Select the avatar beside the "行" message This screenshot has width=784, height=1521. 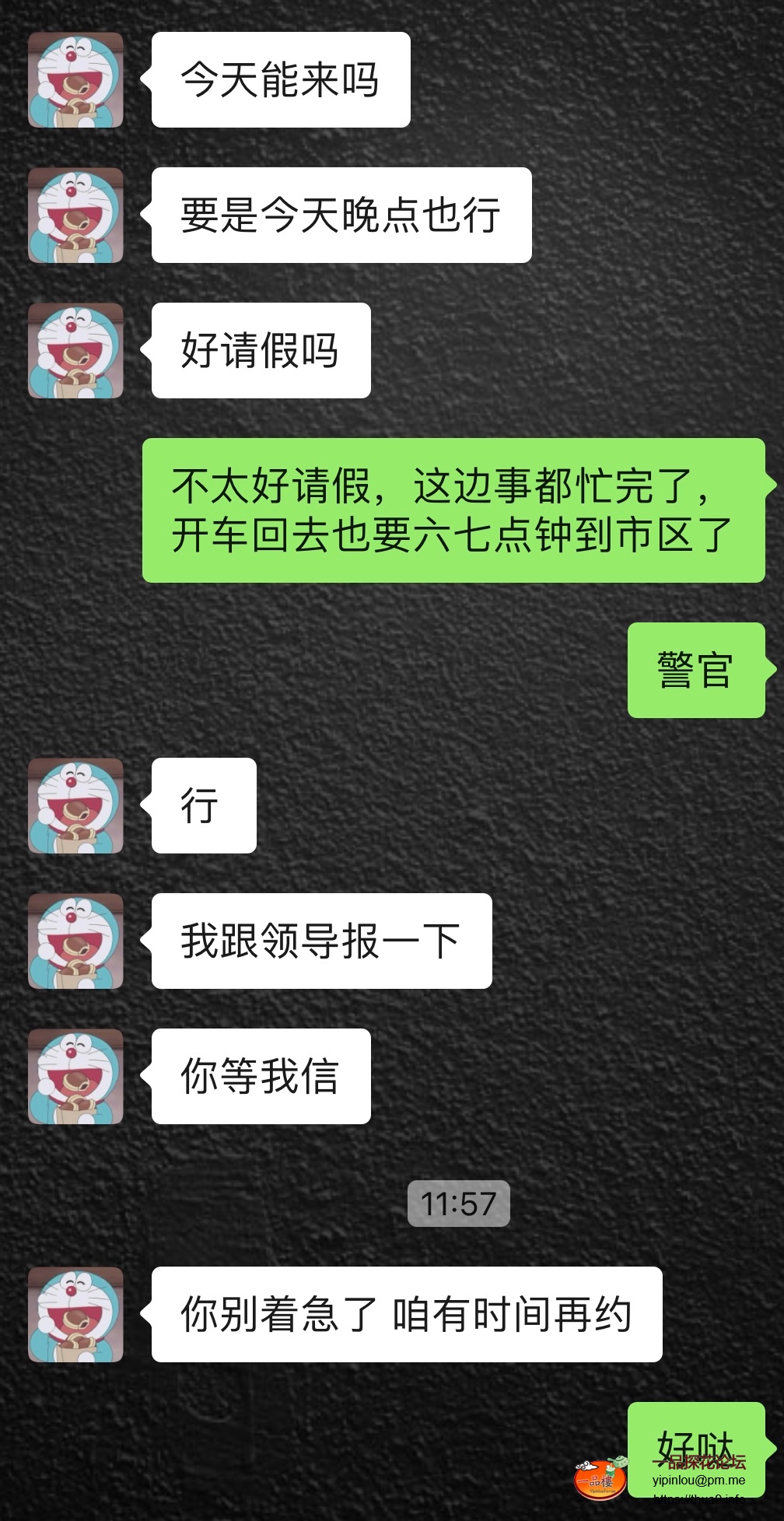75,806
